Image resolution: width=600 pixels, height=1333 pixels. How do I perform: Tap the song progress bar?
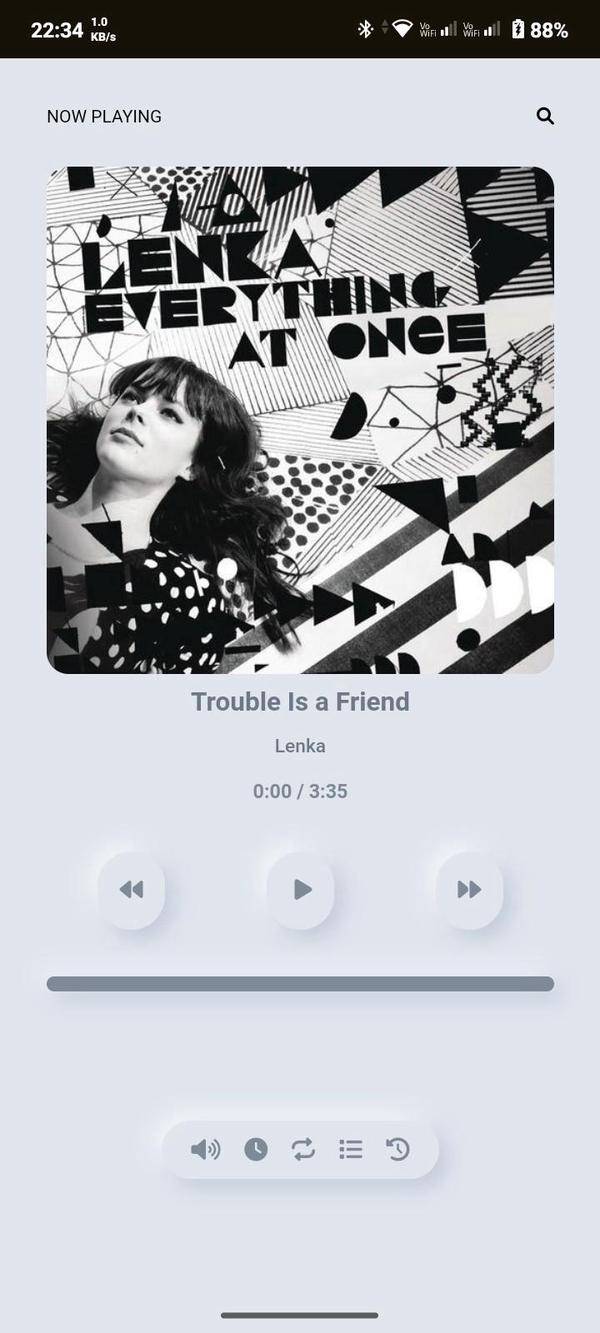tap(300, 984)
